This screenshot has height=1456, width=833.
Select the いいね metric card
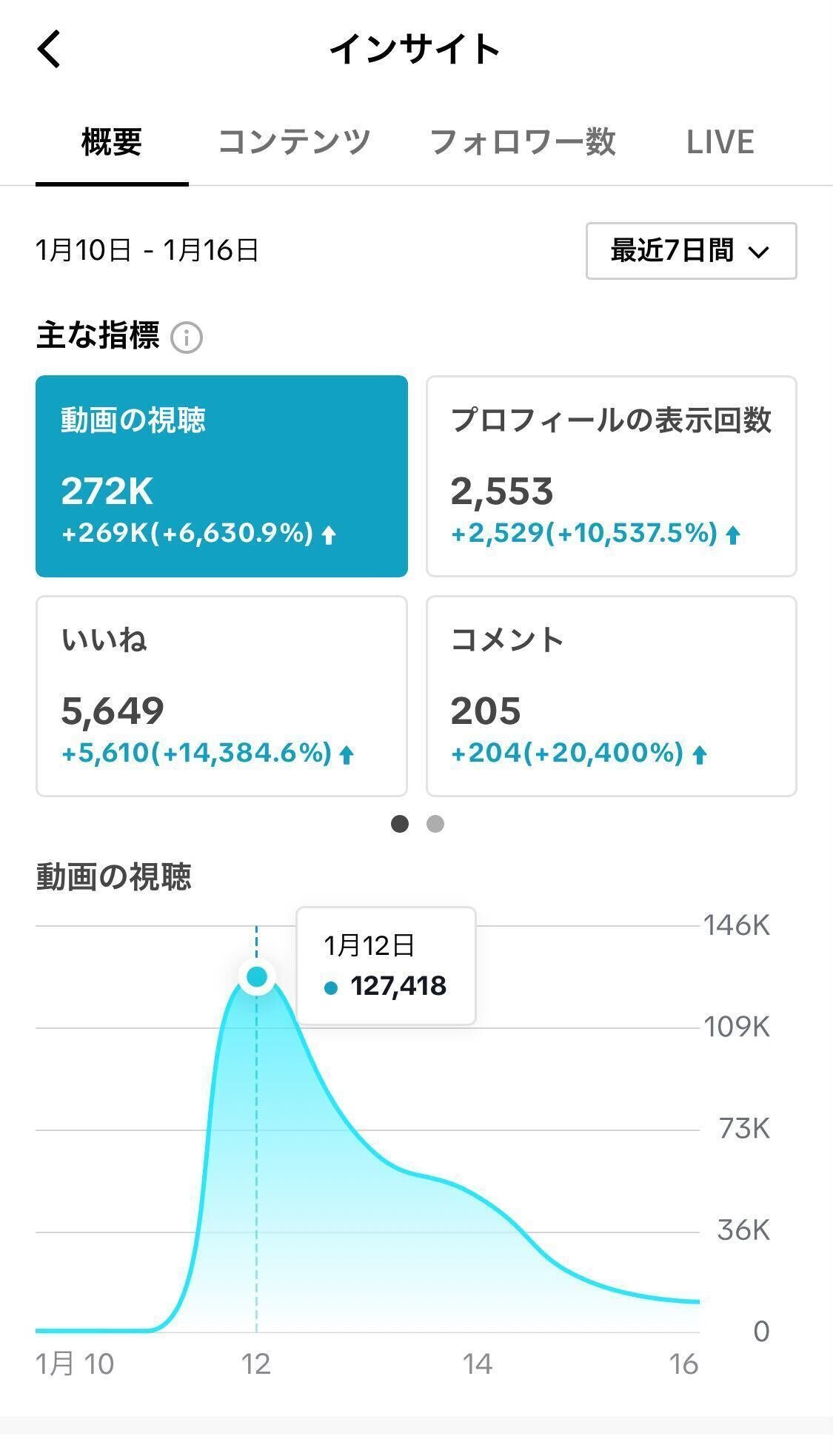(x=221, y=696)
